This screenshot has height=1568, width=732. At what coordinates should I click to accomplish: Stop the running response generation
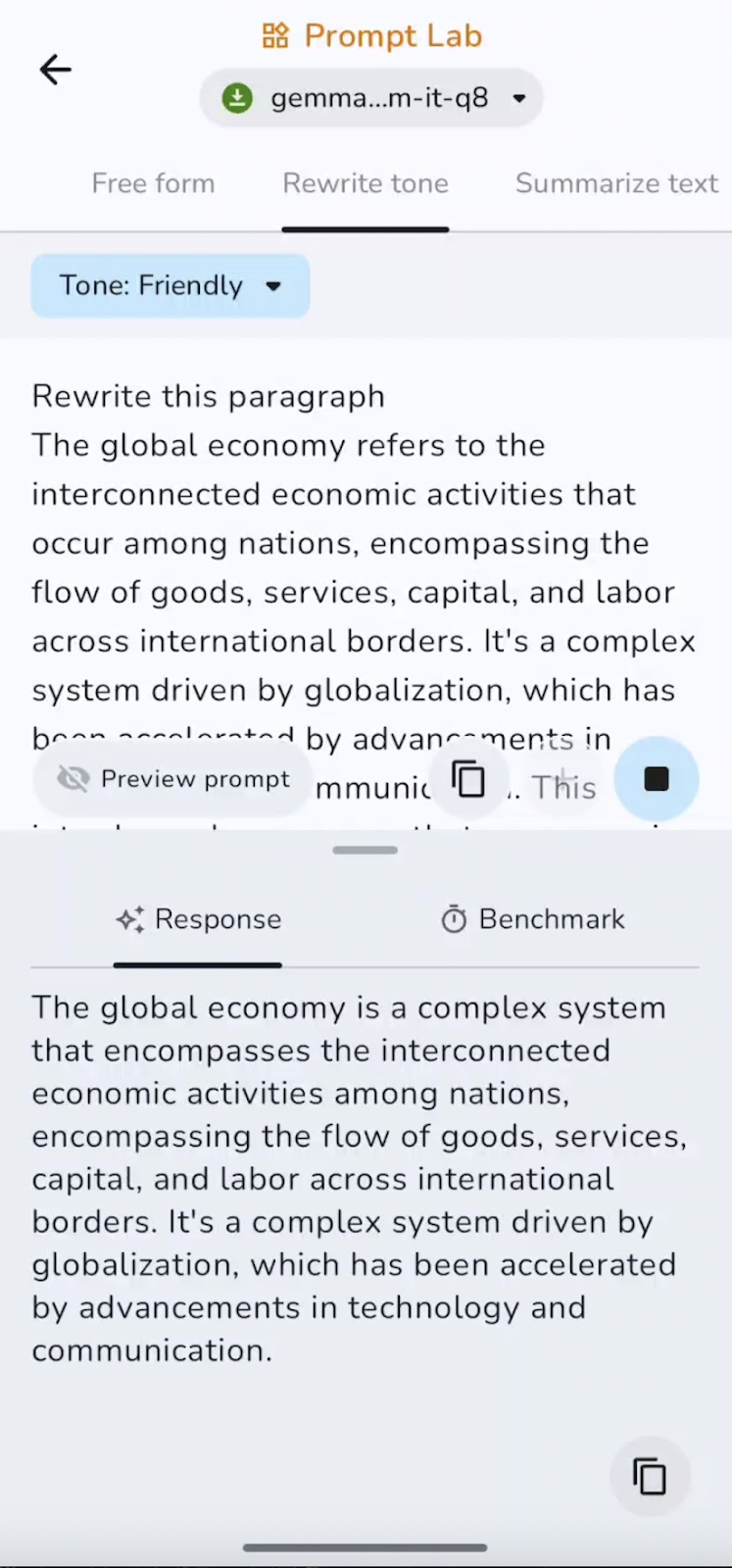tap(657, 779)
